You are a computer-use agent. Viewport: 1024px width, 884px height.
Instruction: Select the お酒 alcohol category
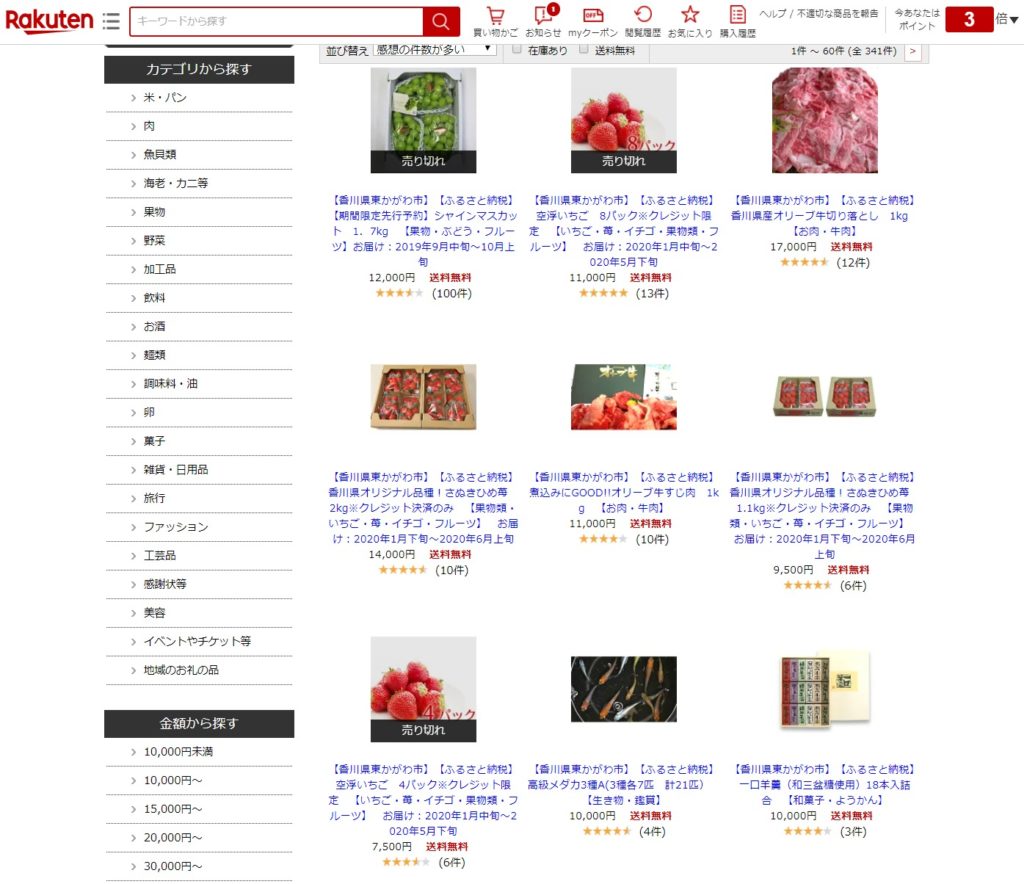pos(154,326)
